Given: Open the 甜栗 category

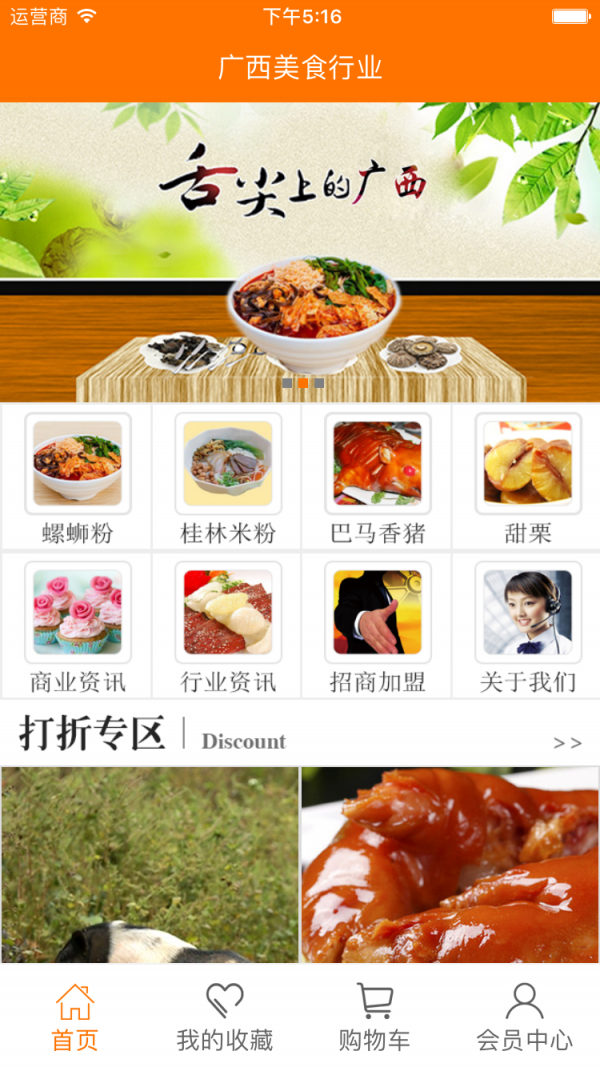Looking at the screenshot, I should click(x=527, y=476).
